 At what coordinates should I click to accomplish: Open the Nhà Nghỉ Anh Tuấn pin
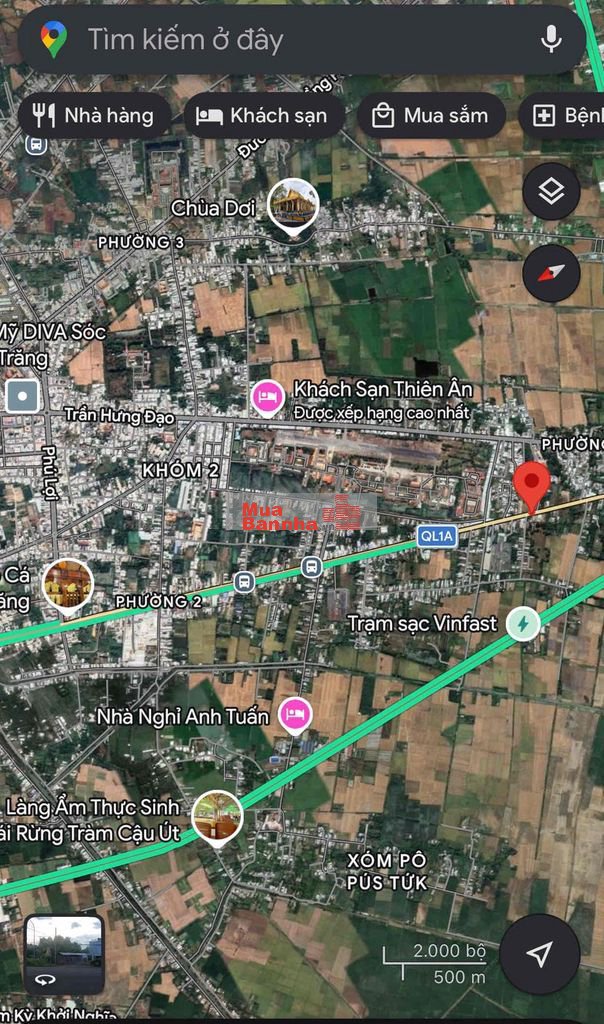295,715
